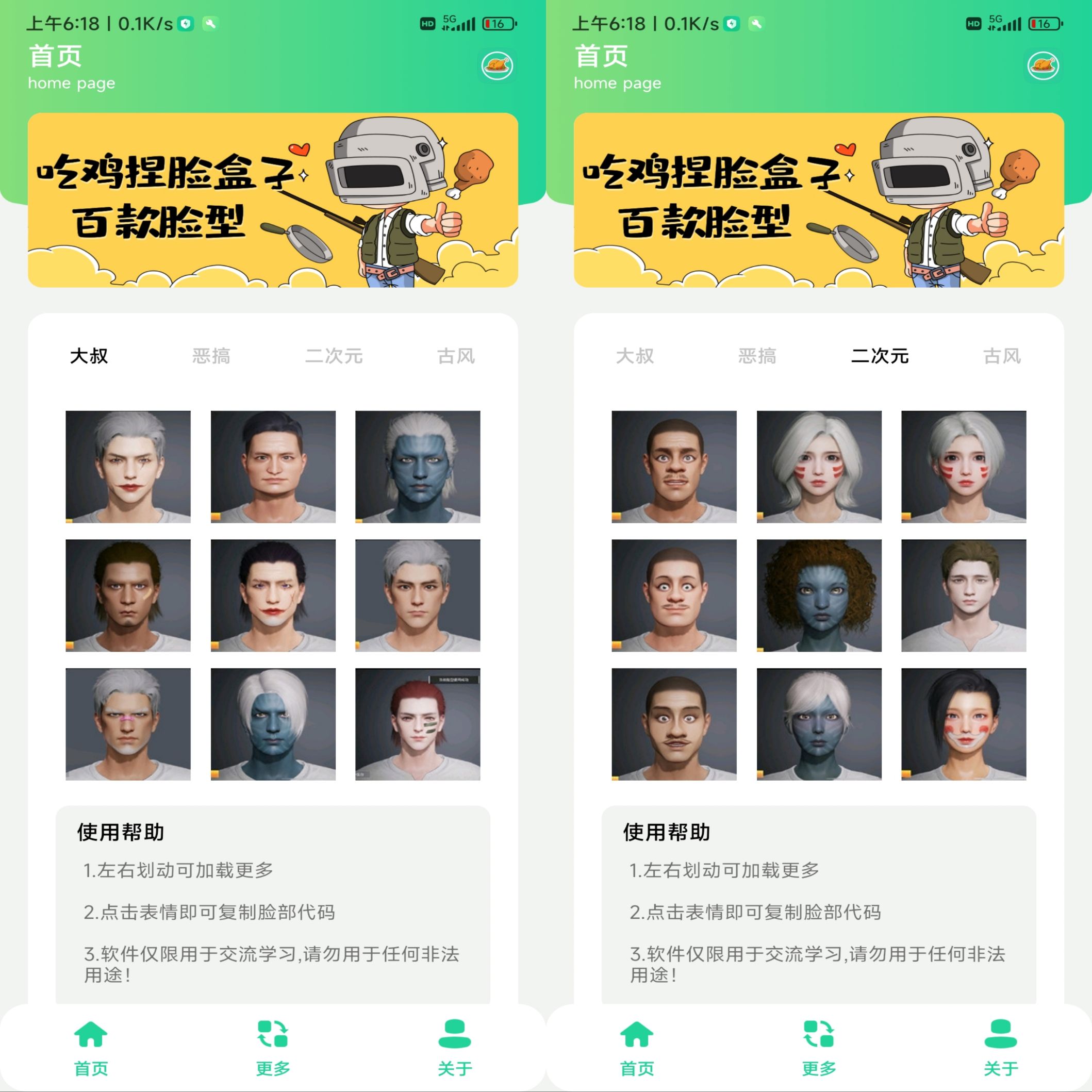Pick the red-haired face with green cheek stripes
The height and width of the screenshot is (1092, 1092).
click(418, 724)
